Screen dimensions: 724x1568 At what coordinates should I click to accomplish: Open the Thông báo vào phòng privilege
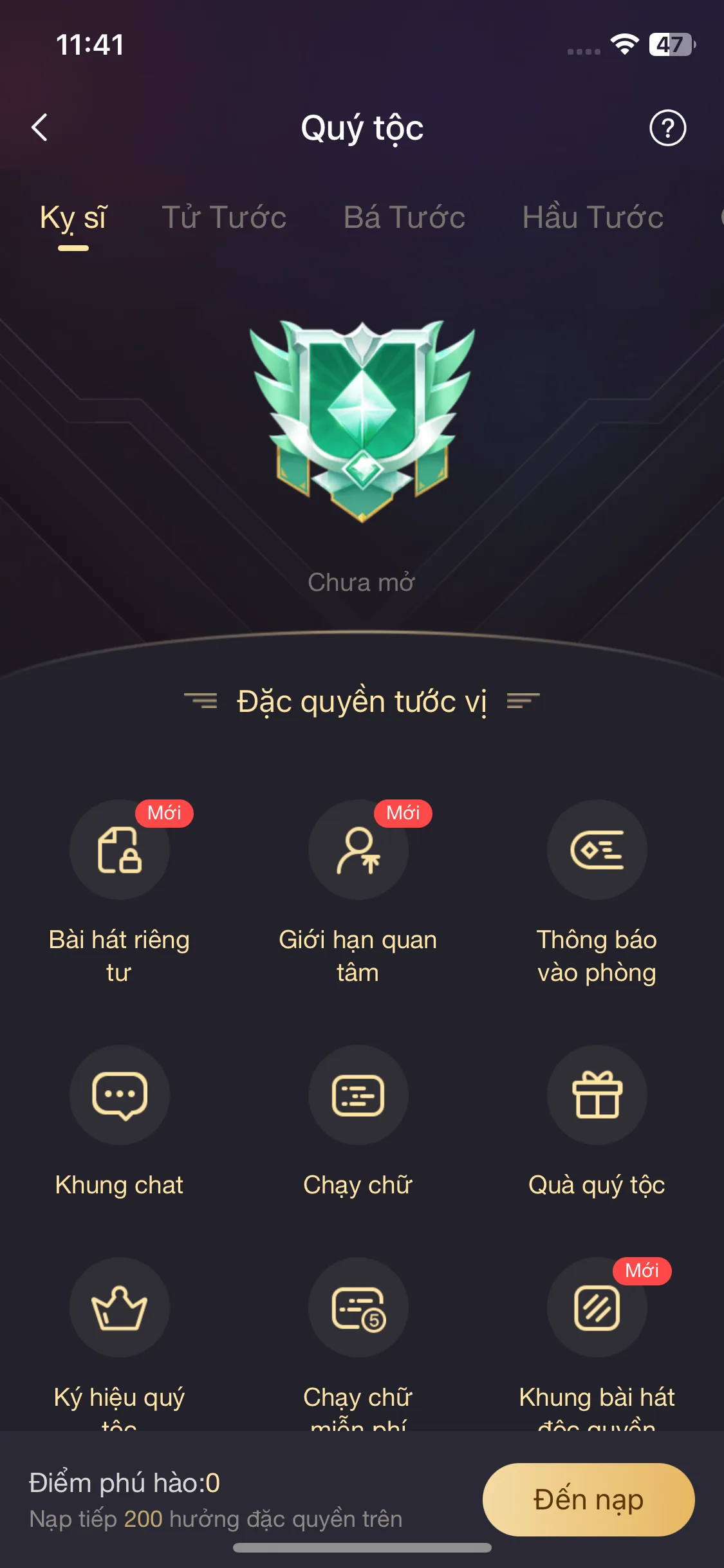597,851
